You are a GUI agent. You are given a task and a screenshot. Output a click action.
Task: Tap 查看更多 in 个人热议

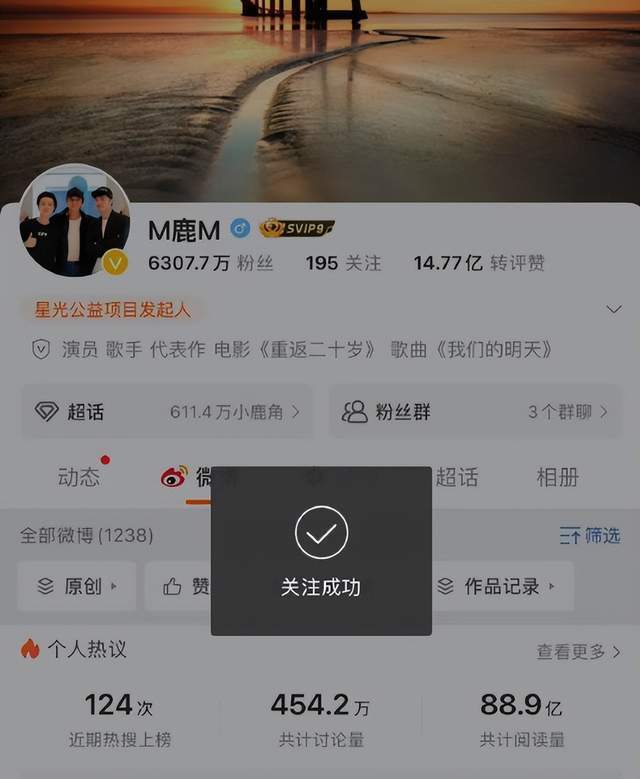578,652
